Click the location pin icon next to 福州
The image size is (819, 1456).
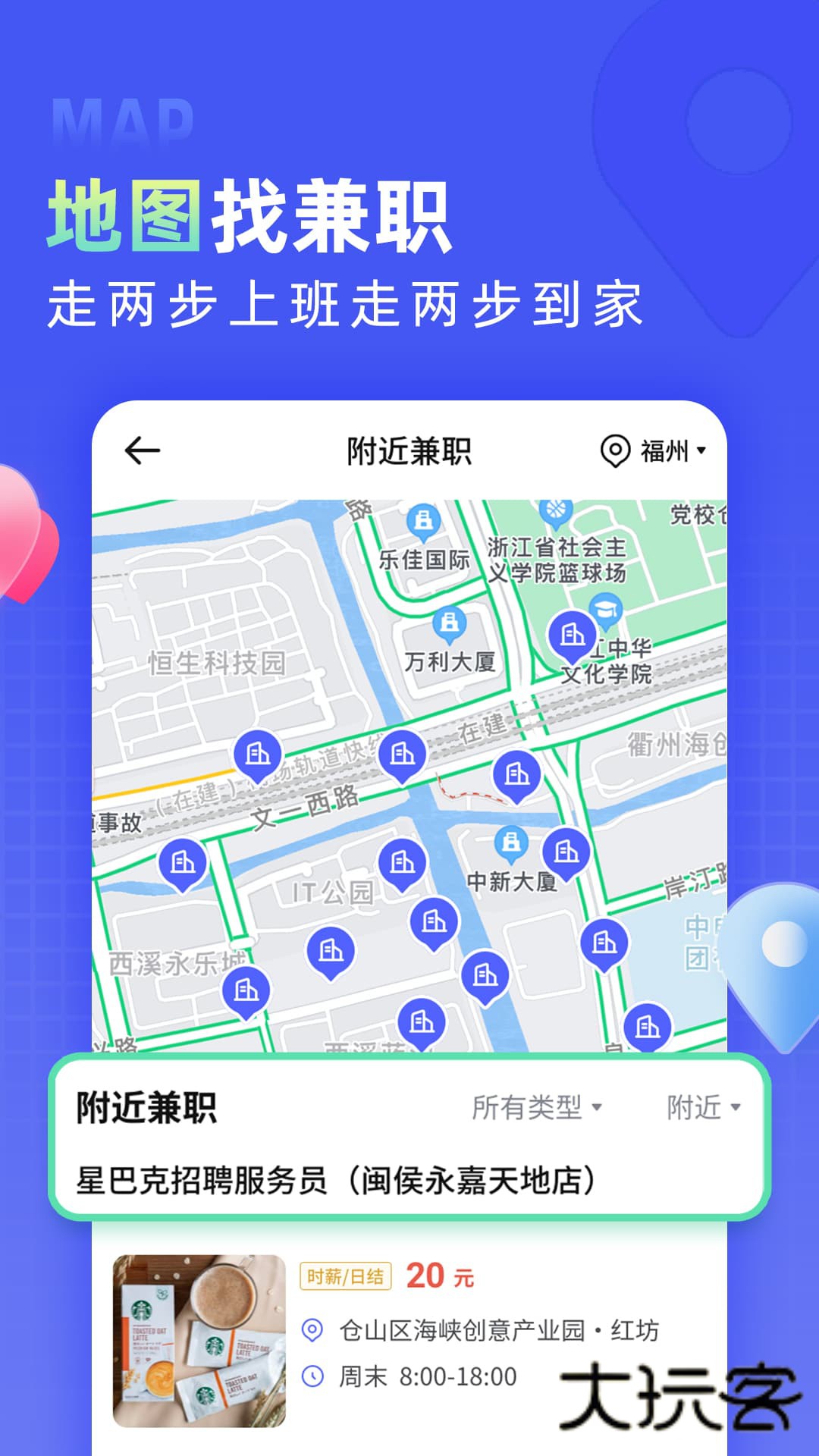point(616,447)
